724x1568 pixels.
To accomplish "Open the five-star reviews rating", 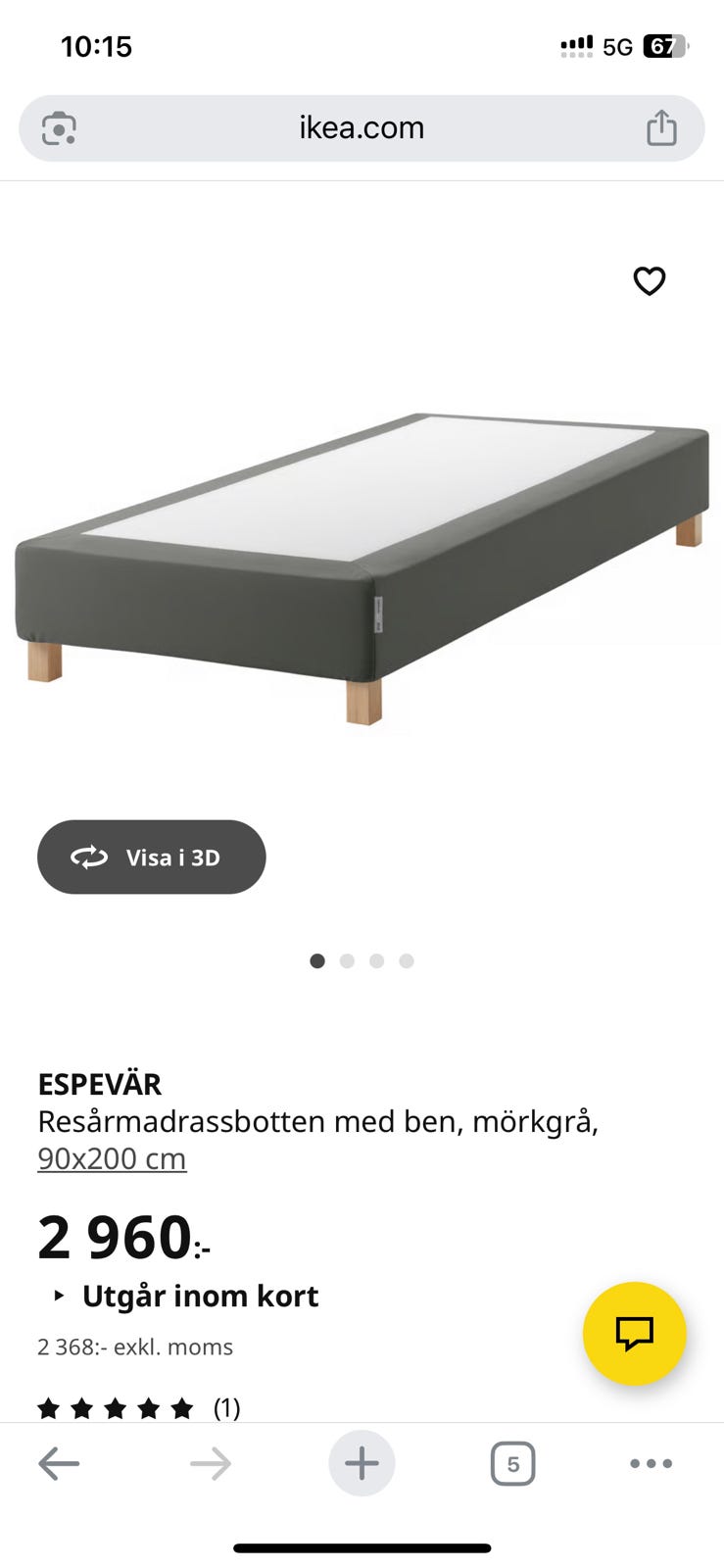I will pyautogui.click(x=137, y=1408).
